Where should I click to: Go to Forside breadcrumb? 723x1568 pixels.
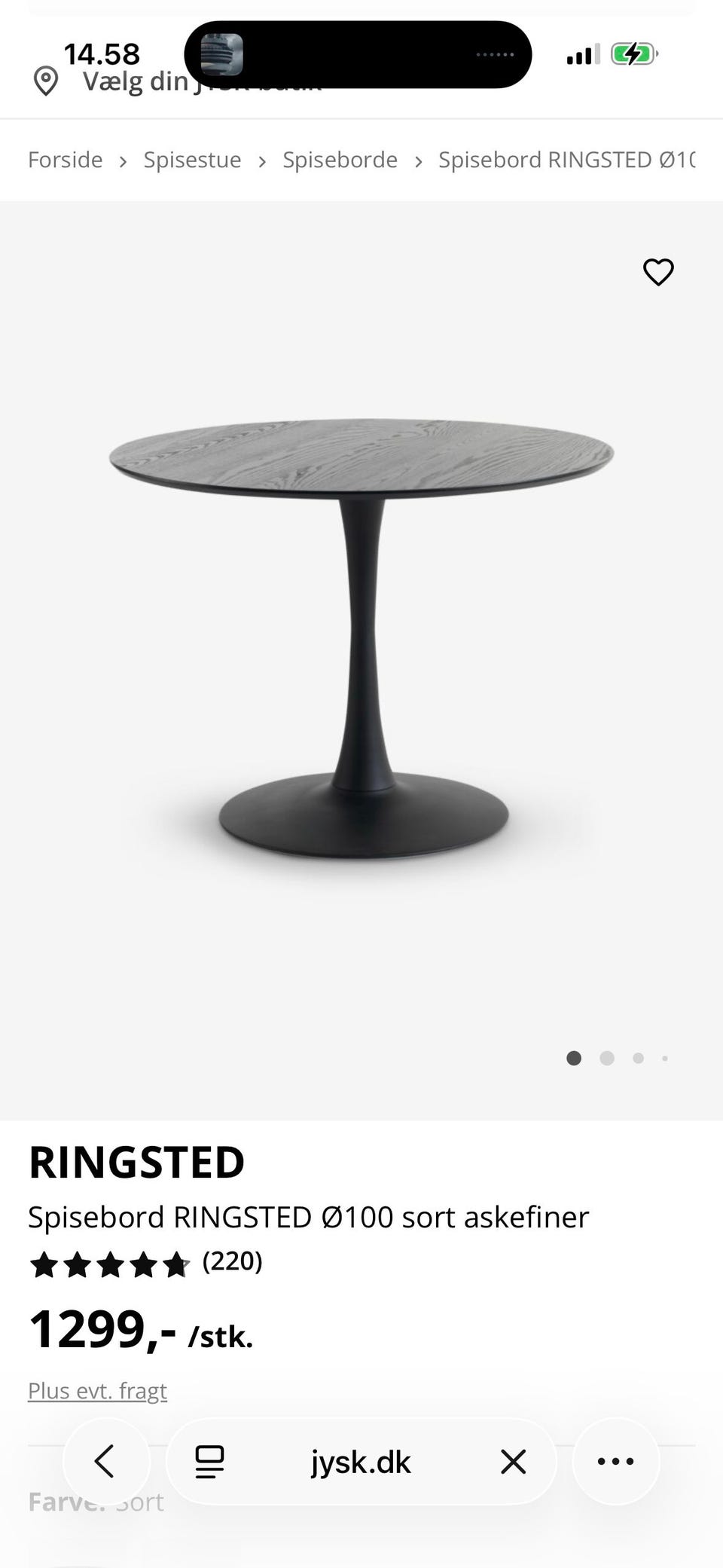[x=66, y=160]
